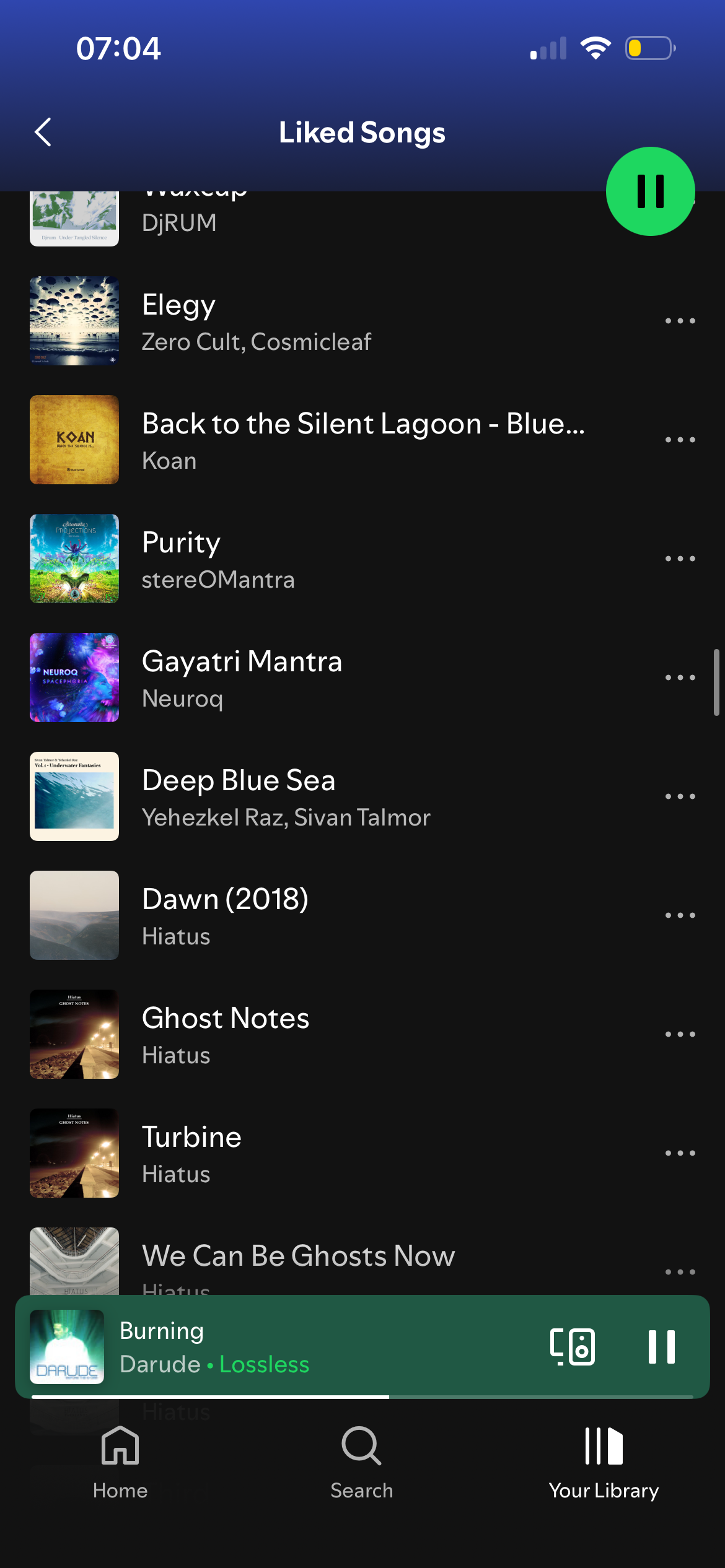Open more options for Elegy
The width and height of the screenshot is (725, 1568).
point(680,321)
